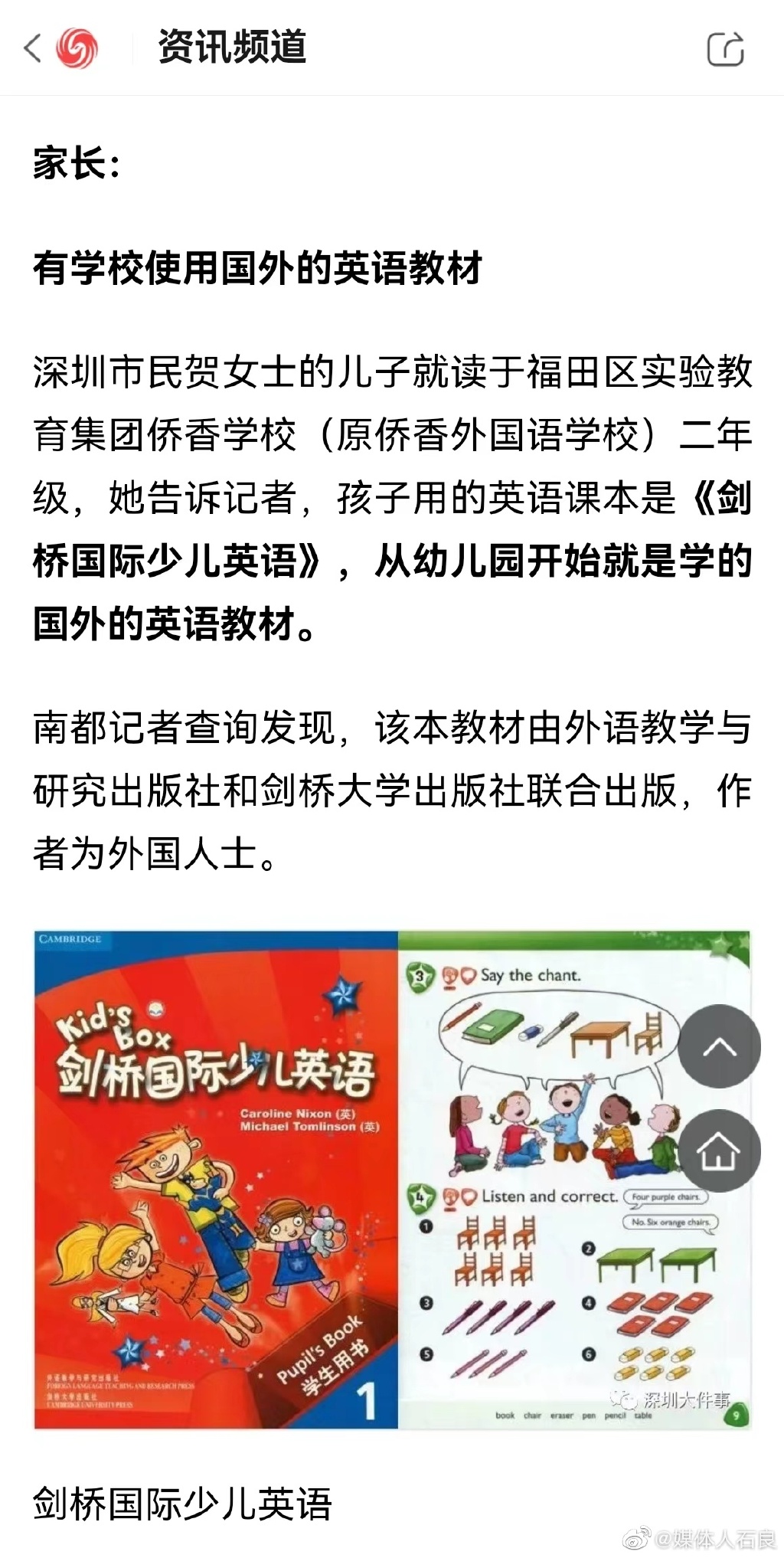Share this article
This screenshot has width=784, height=1558.
[x=724, y=49]
